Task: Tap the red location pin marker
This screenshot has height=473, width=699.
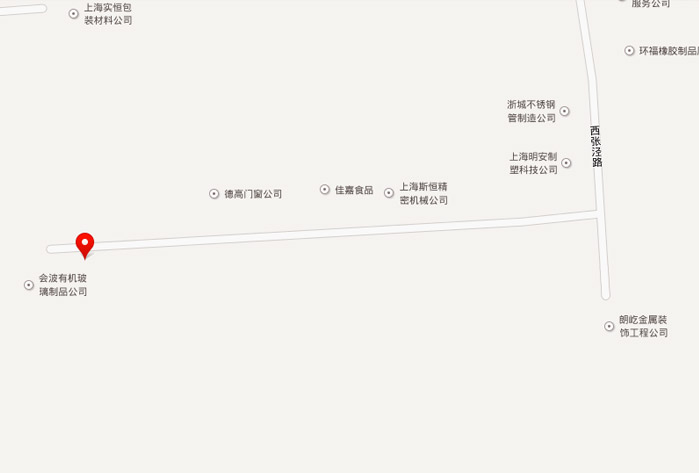Action: coord(85,243)
